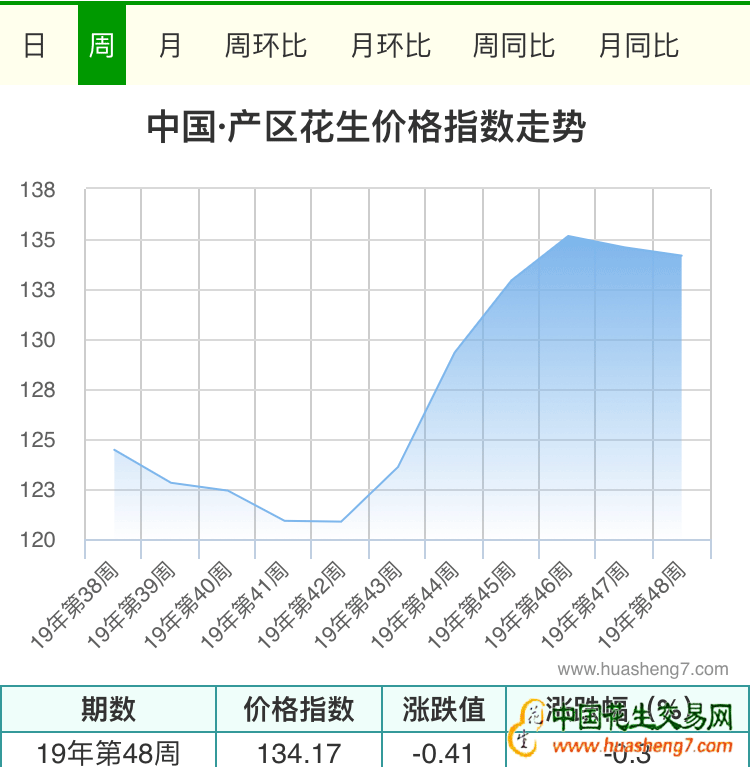The image size is (750, 767).
Task: Switch to the 月环比 tab
Action: 390,46
